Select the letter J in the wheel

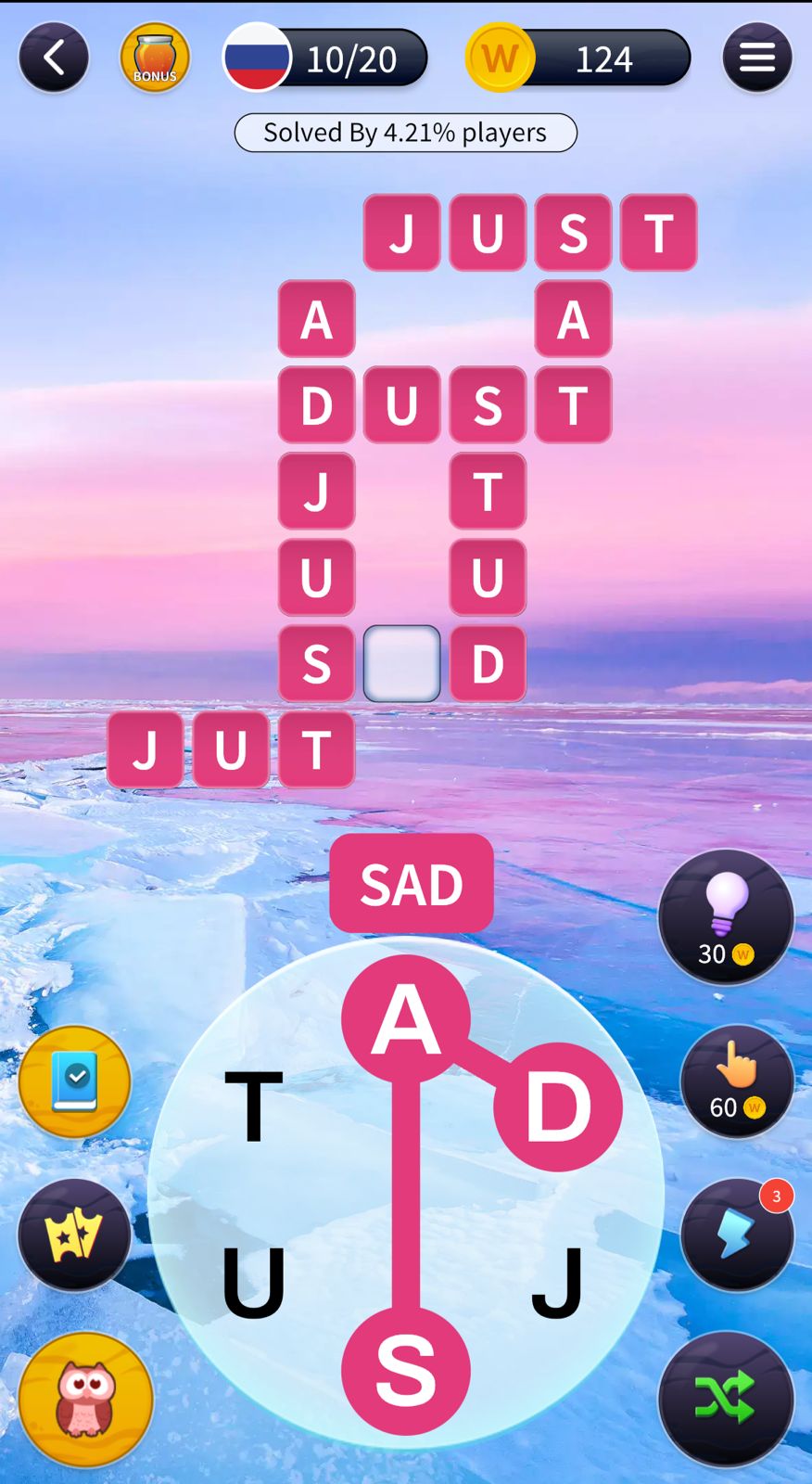pos(557,1283)
